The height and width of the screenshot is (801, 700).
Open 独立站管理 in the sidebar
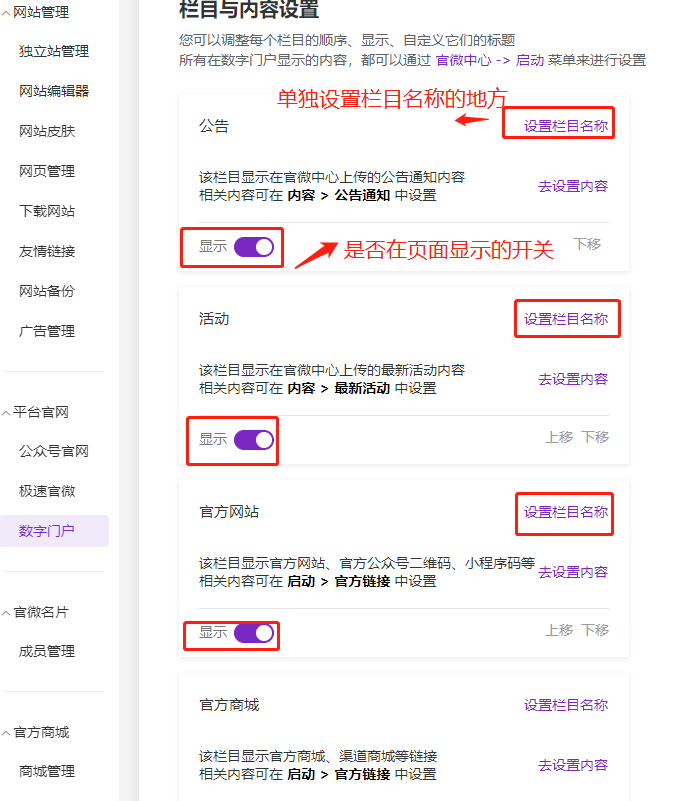pos(54,51)
